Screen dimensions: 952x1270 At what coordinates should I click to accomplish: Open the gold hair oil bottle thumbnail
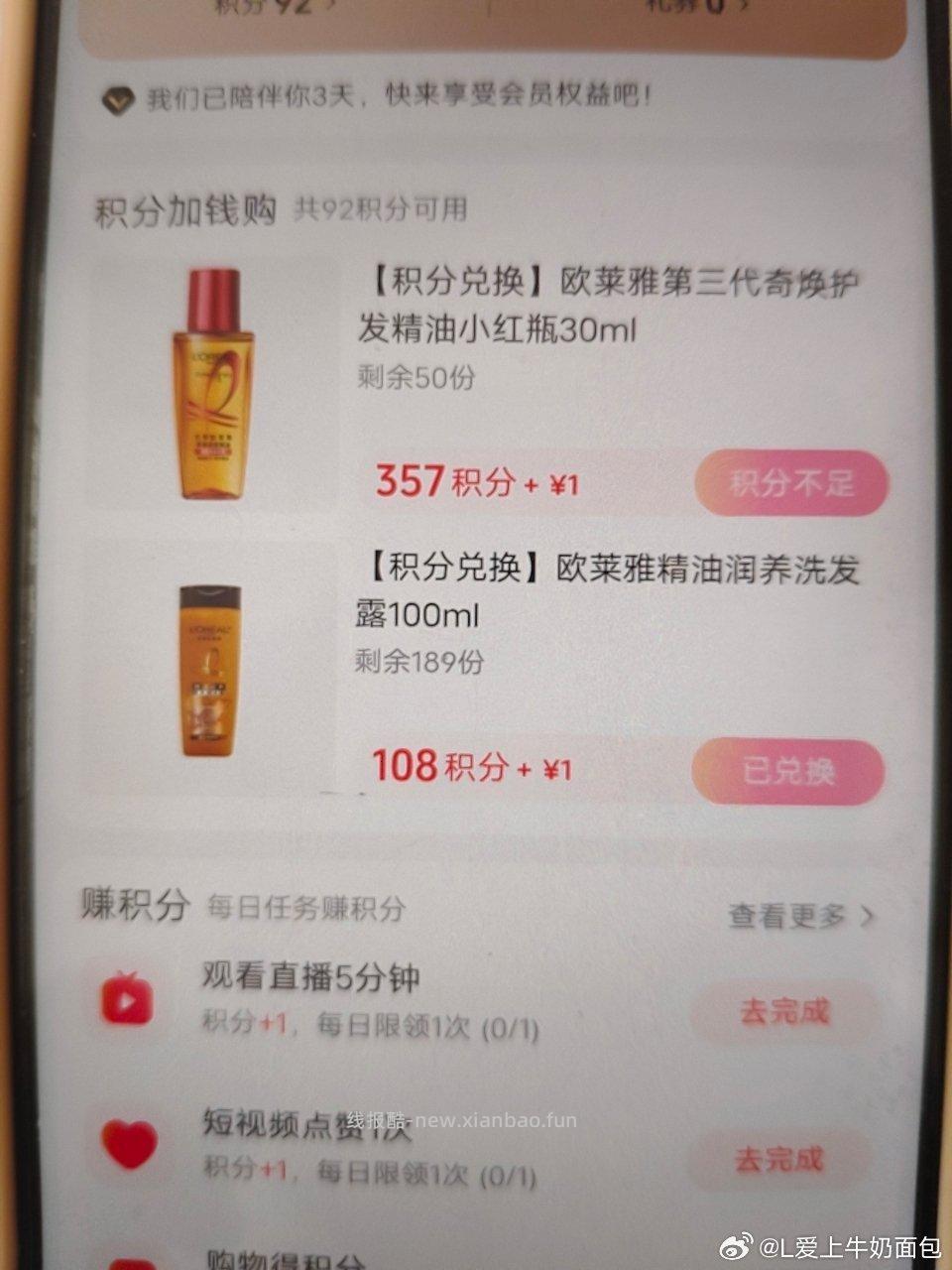tap(210, 382)
